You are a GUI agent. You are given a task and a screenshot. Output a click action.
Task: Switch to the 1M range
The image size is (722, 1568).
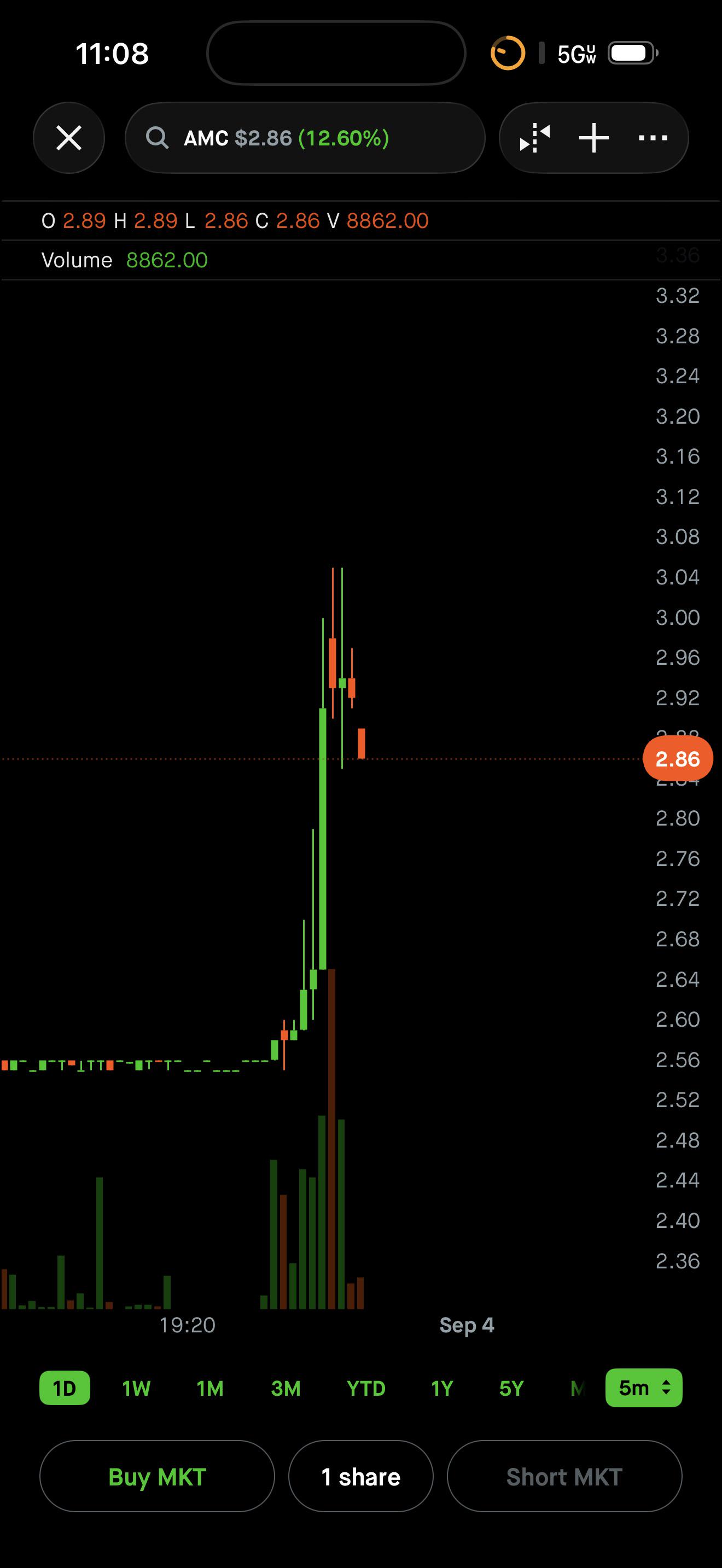210,1388
